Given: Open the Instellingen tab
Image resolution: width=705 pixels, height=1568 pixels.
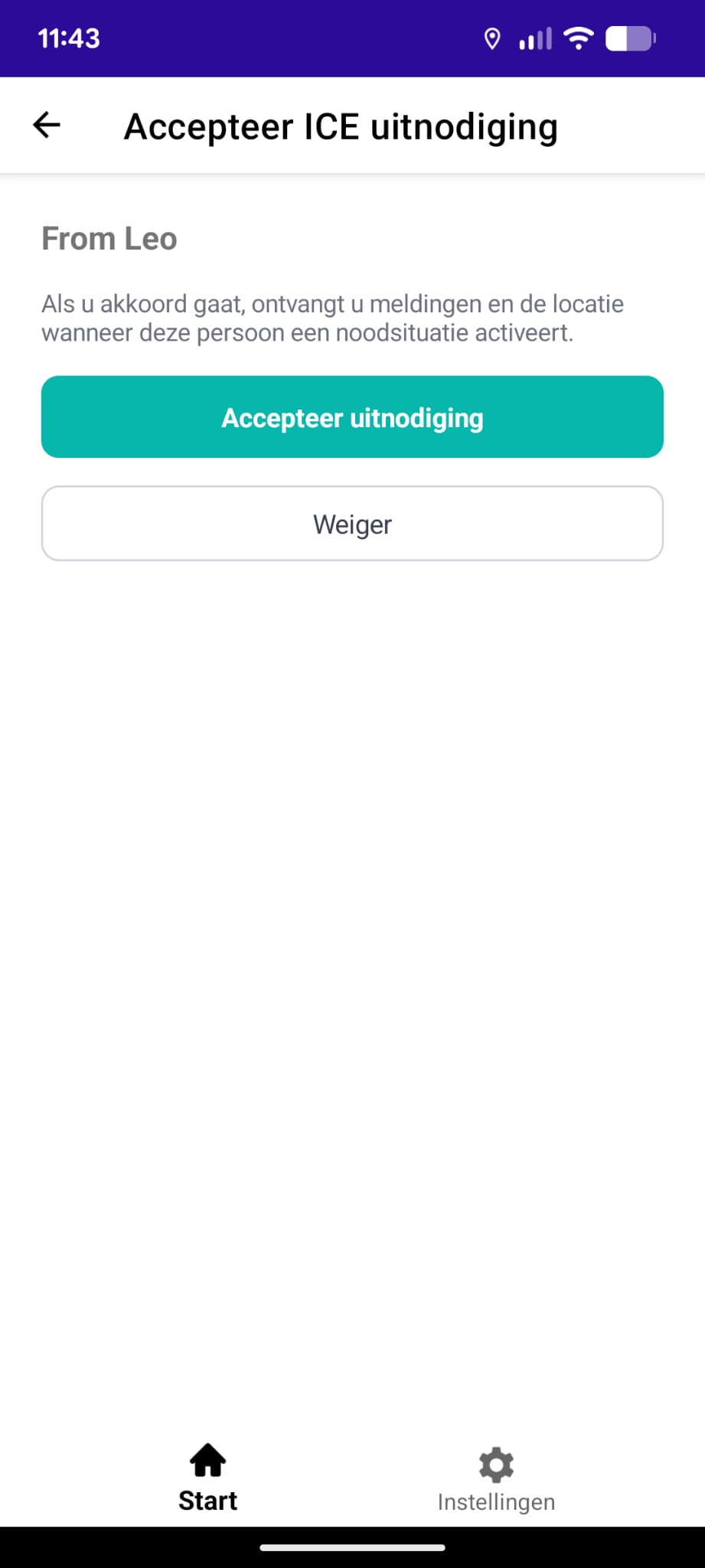Looking at the screenshot, I should tap(496, 1479).
